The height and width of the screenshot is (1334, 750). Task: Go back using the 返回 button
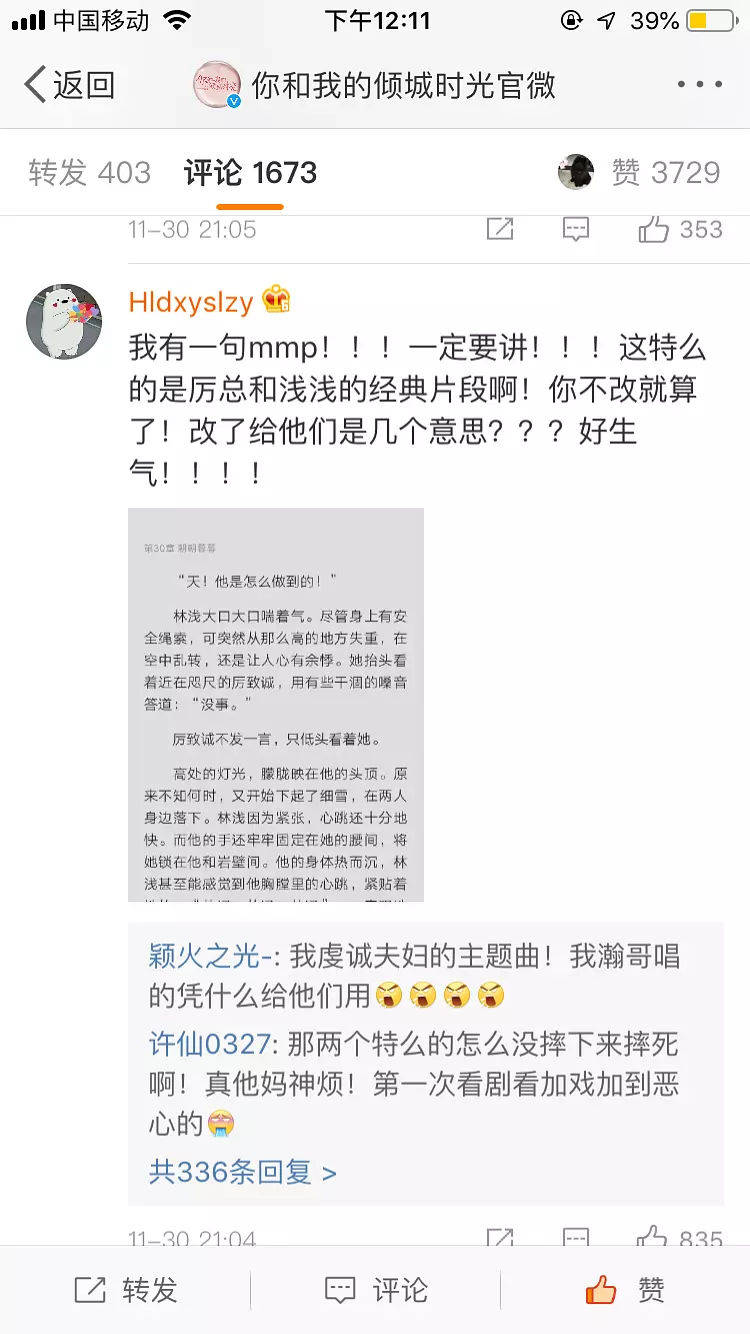pyautogui.click(x=70, y=85)
